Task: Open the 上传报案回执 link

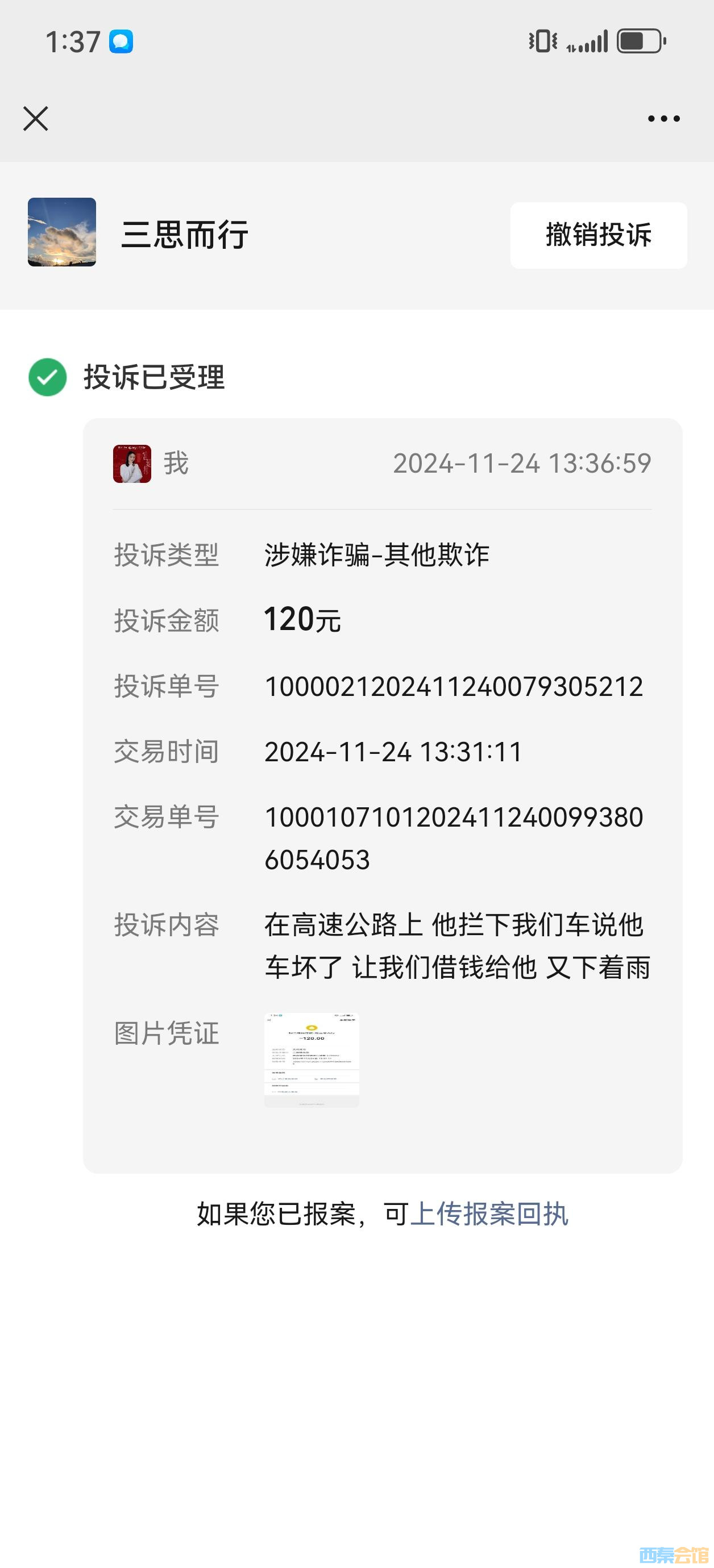Action: [x=489, y=1215]
